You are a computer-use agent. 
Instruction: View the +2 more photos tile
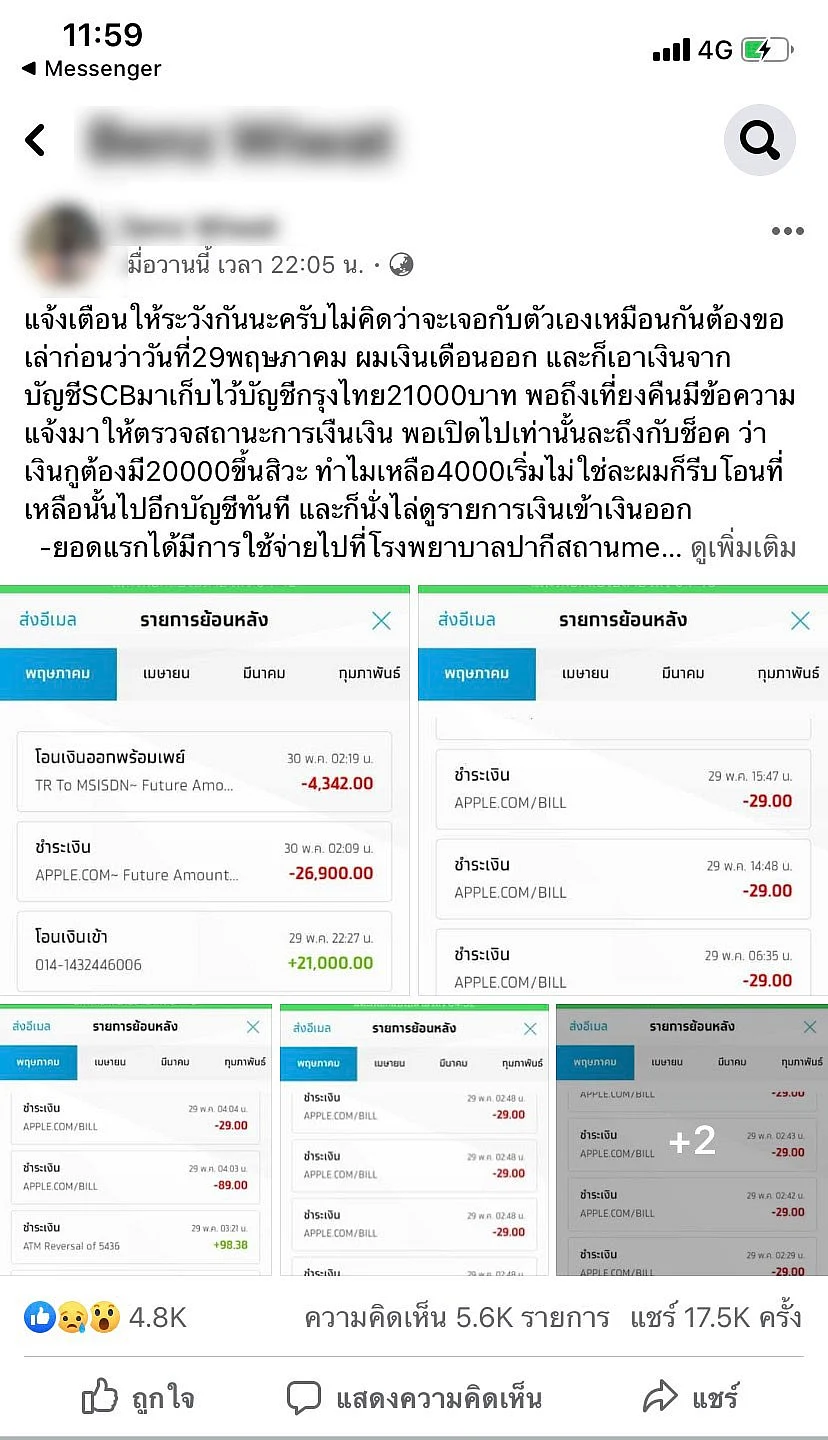692,1140
